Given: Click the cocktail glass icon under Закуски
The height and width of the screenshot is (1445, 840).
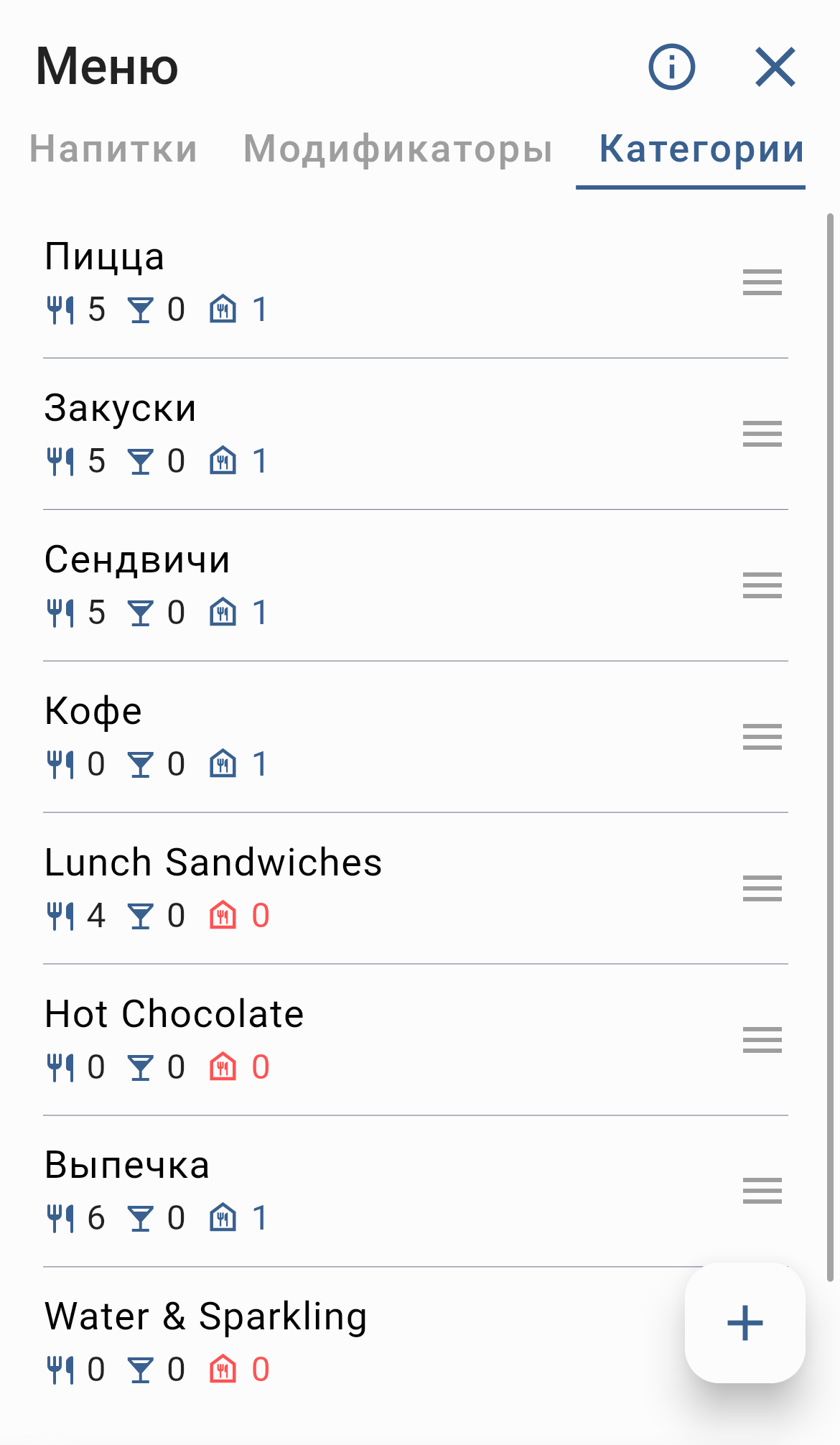Looking at the screenshot, I should click(141, 462).
